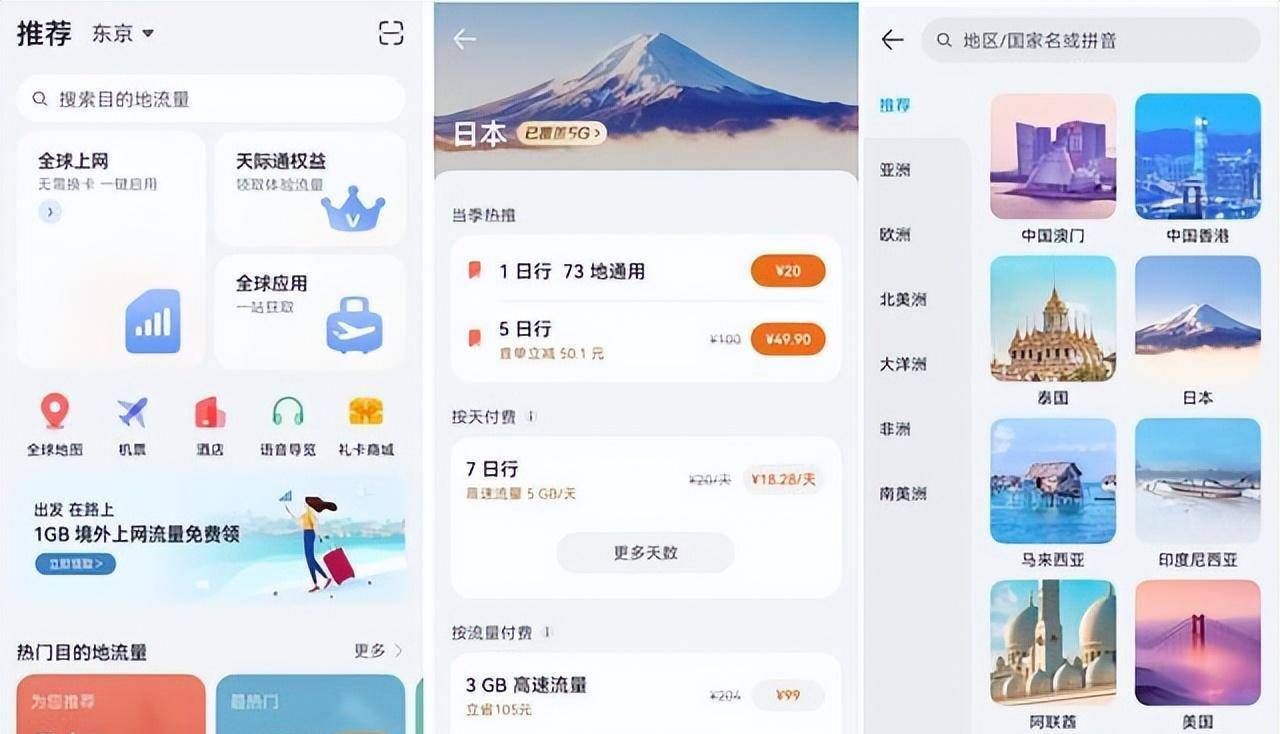Switch to the 欧洲 region tab
The height and width of the screenshot is (734, 1280).
[895, 235]
